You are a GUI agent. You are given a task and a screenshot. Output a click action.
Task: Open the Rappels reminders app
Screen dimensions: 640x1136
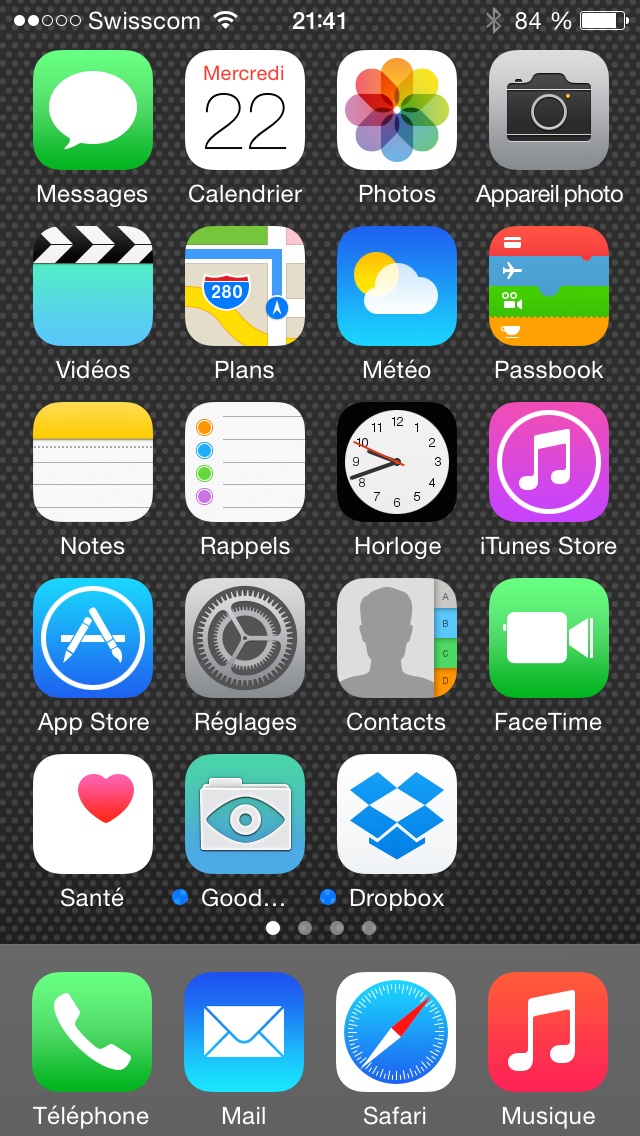pos(245,462)
